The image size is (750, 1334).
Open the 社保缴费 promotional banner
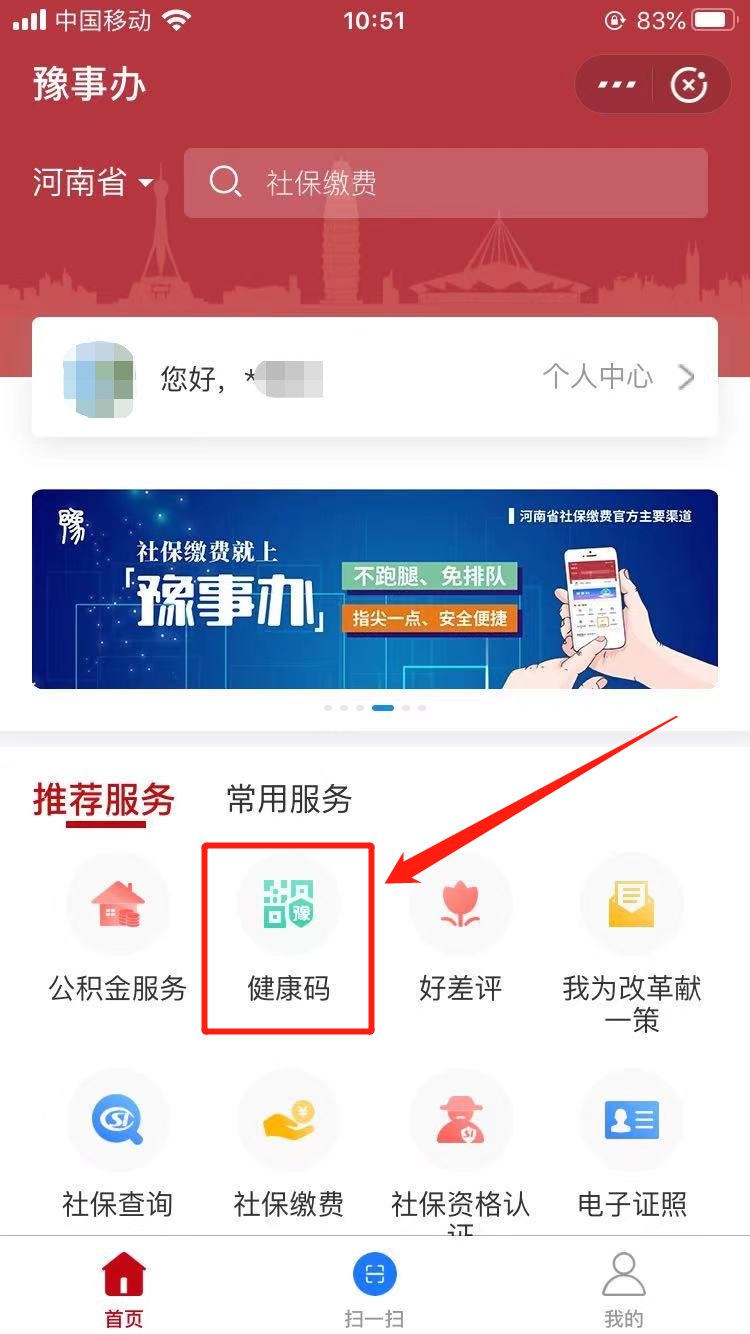point(375,588)
